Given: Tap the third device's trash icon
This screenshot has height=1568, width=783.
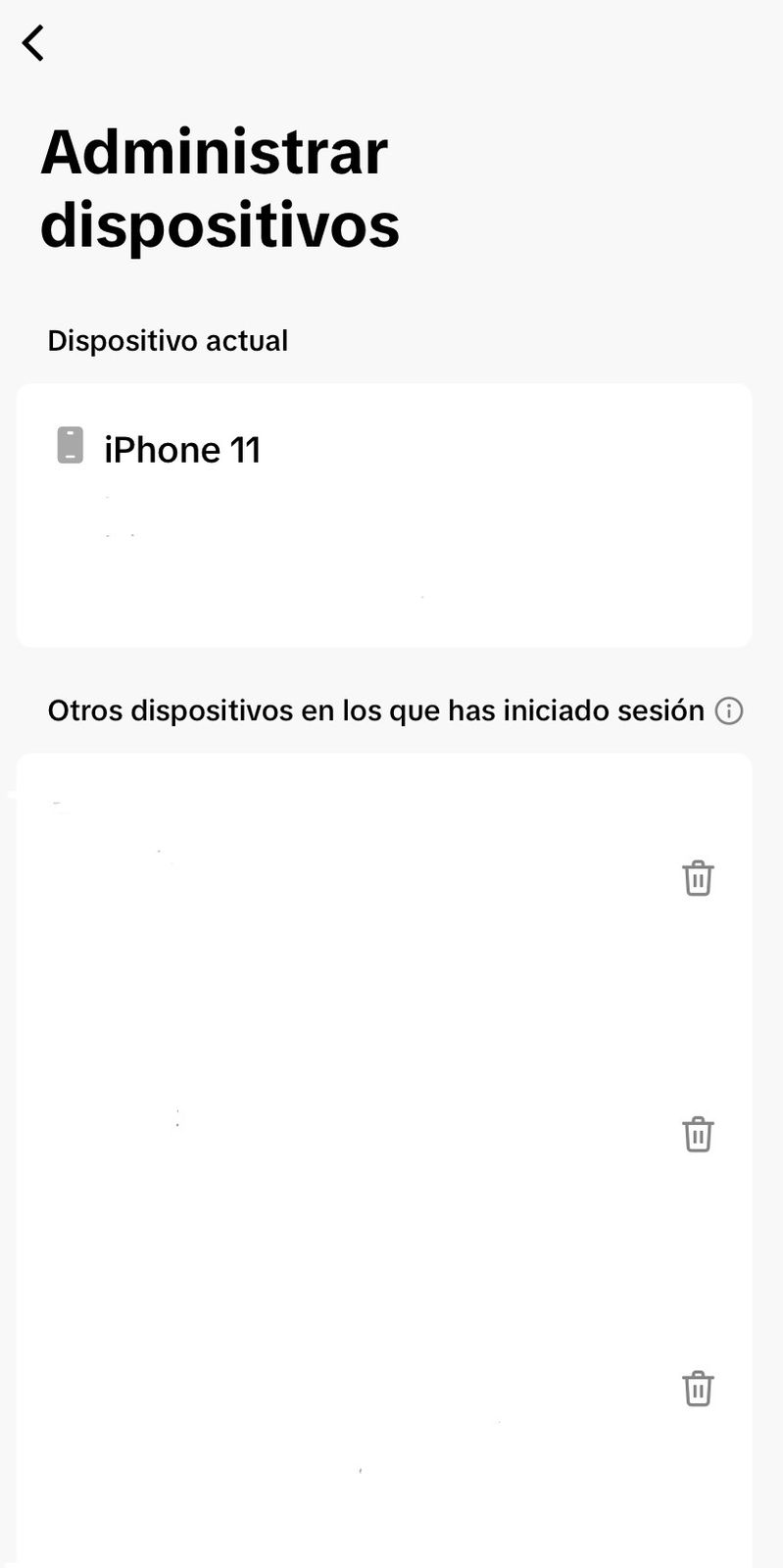Looking at the screenshot, I should (698, 1389).
